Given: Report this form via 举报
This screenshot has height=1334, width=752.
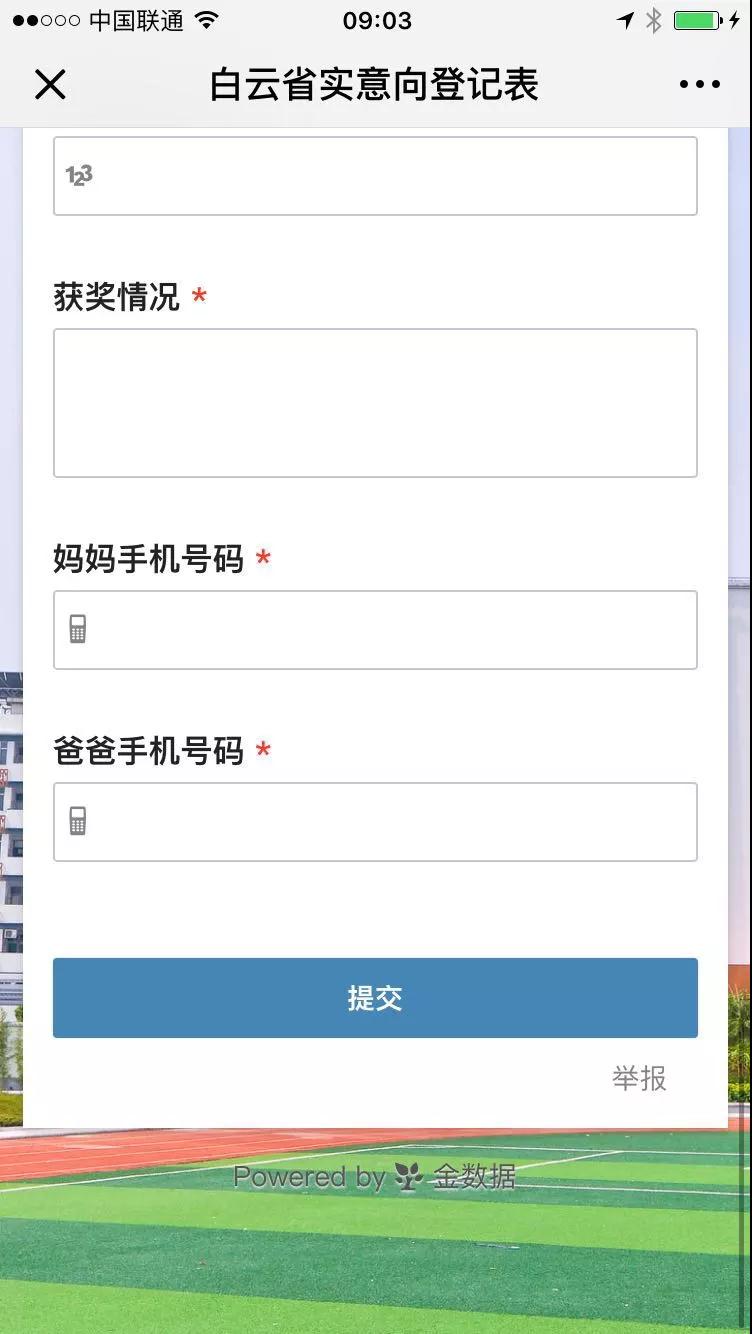Looking at the screenshot, I should coord(639,1078).
